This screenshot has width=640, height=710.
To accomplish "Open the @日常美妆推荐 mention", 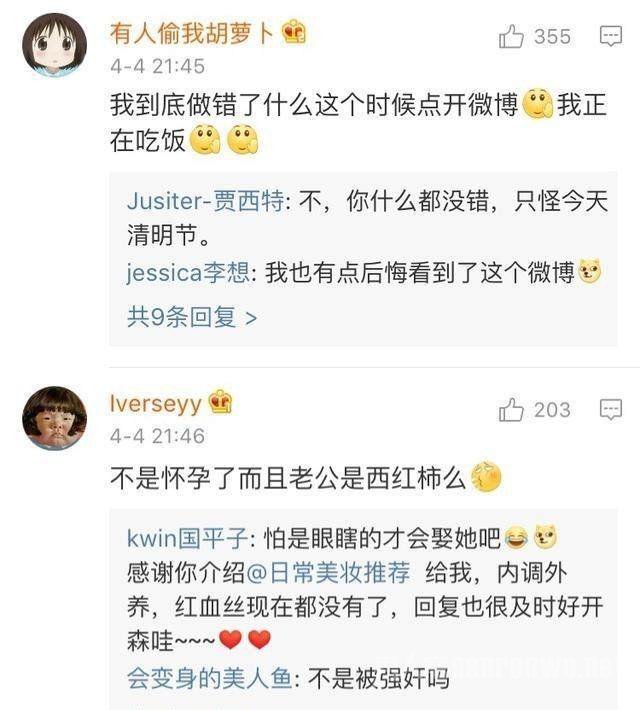I will 327,572.
